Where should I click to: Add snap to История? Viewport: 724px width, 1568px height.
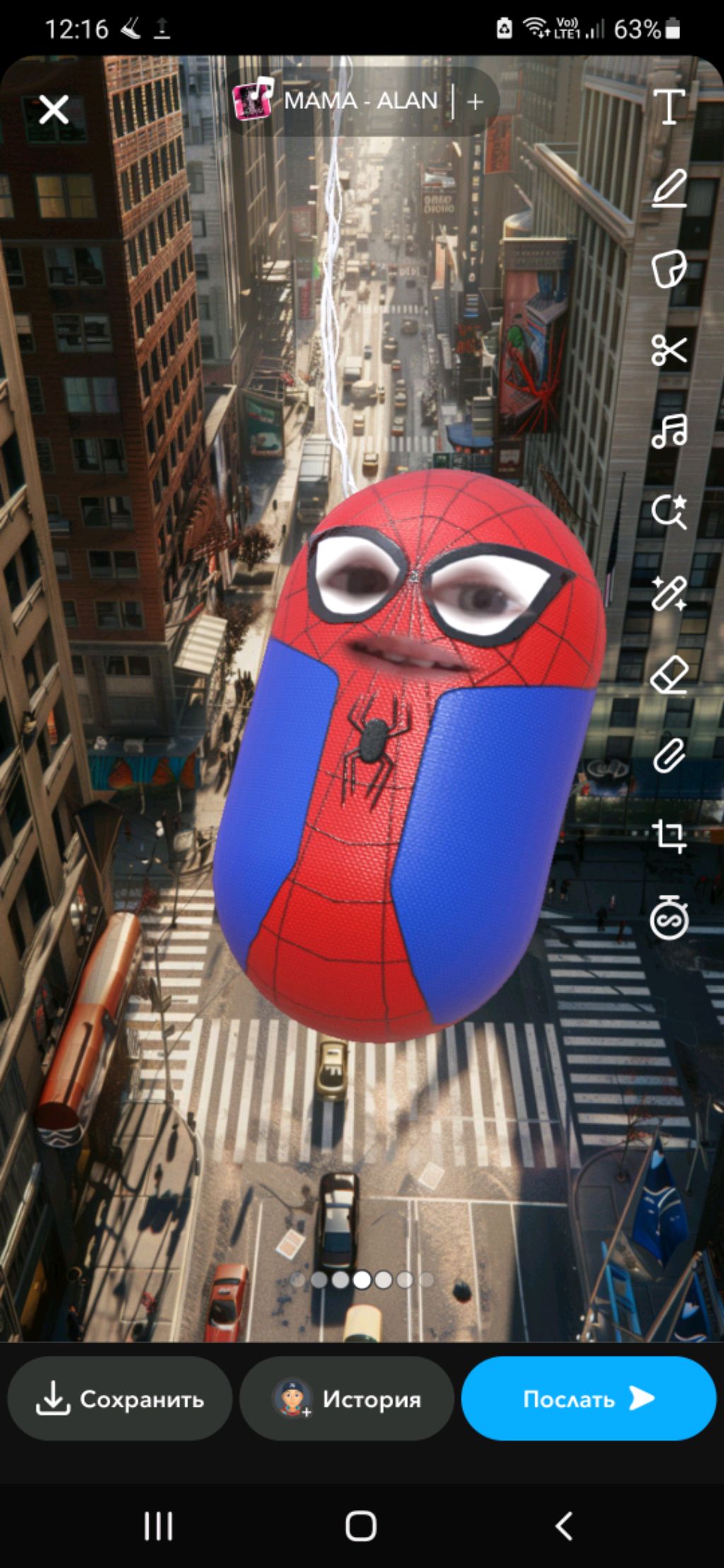point(346,1398)
